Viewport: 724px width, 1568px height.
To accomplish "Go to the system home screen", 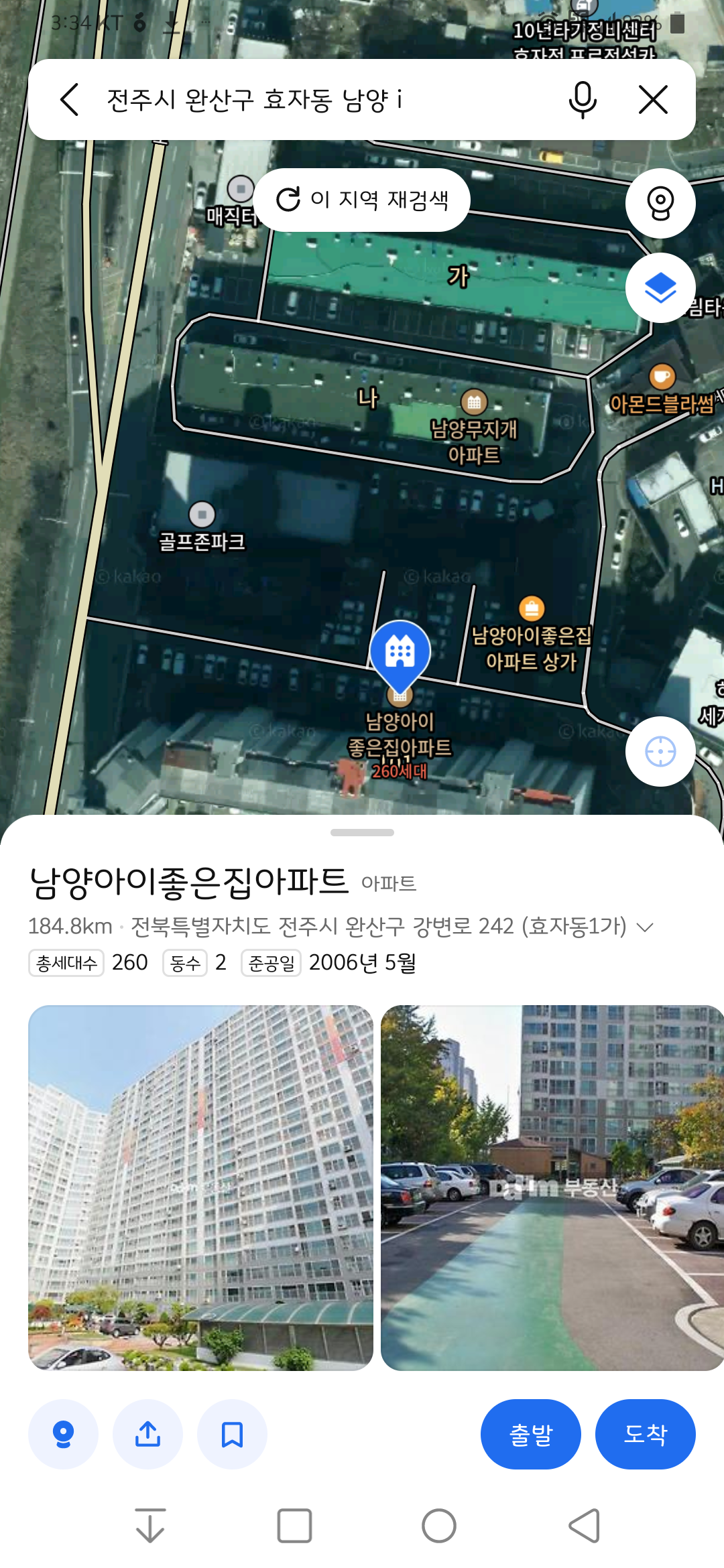I will (x=439, y=1526).
